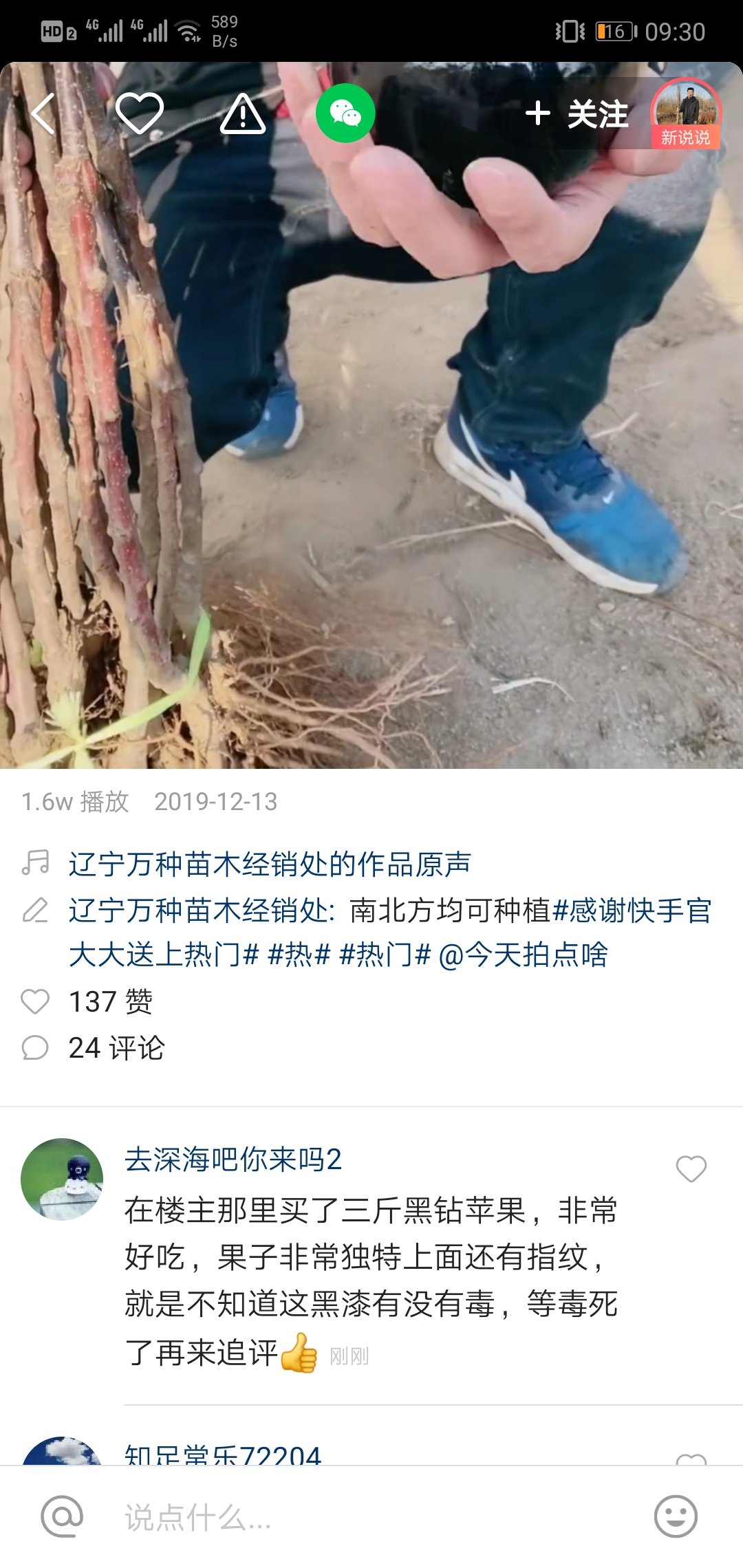Open the 137 赞 likes list

pyautogui.click(x=110, y=1001)
